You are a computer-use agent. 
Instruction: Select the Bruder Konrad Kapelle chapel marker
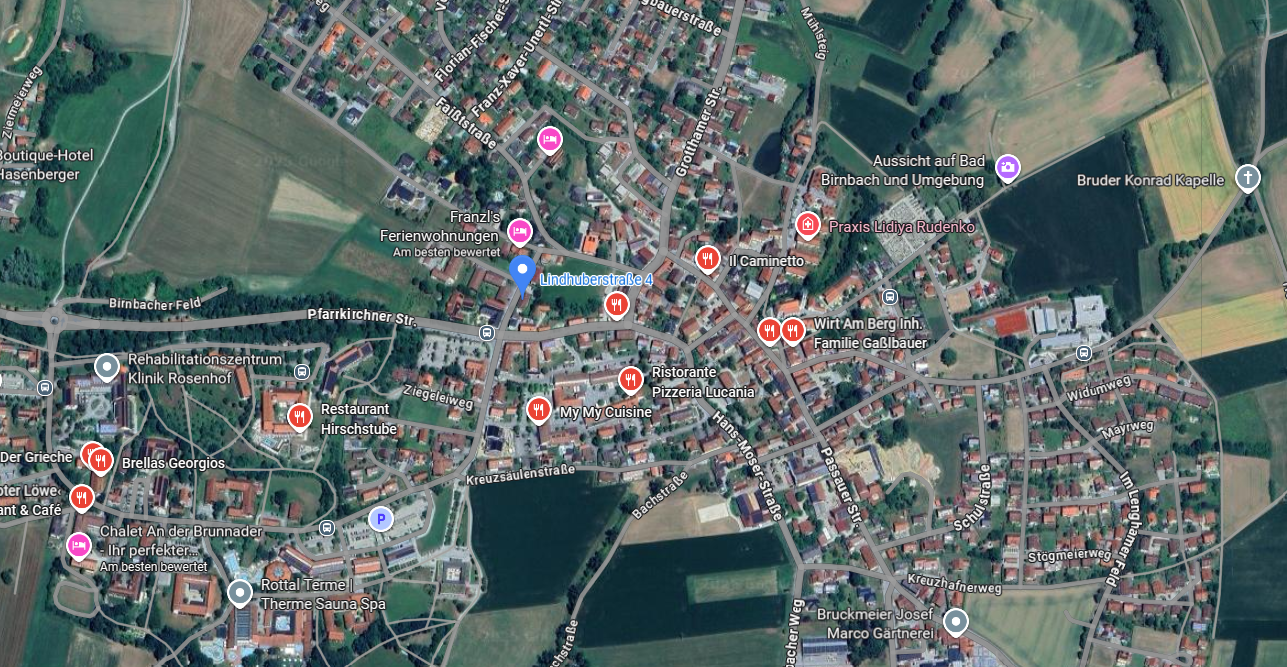click(x=1247, y=178)
